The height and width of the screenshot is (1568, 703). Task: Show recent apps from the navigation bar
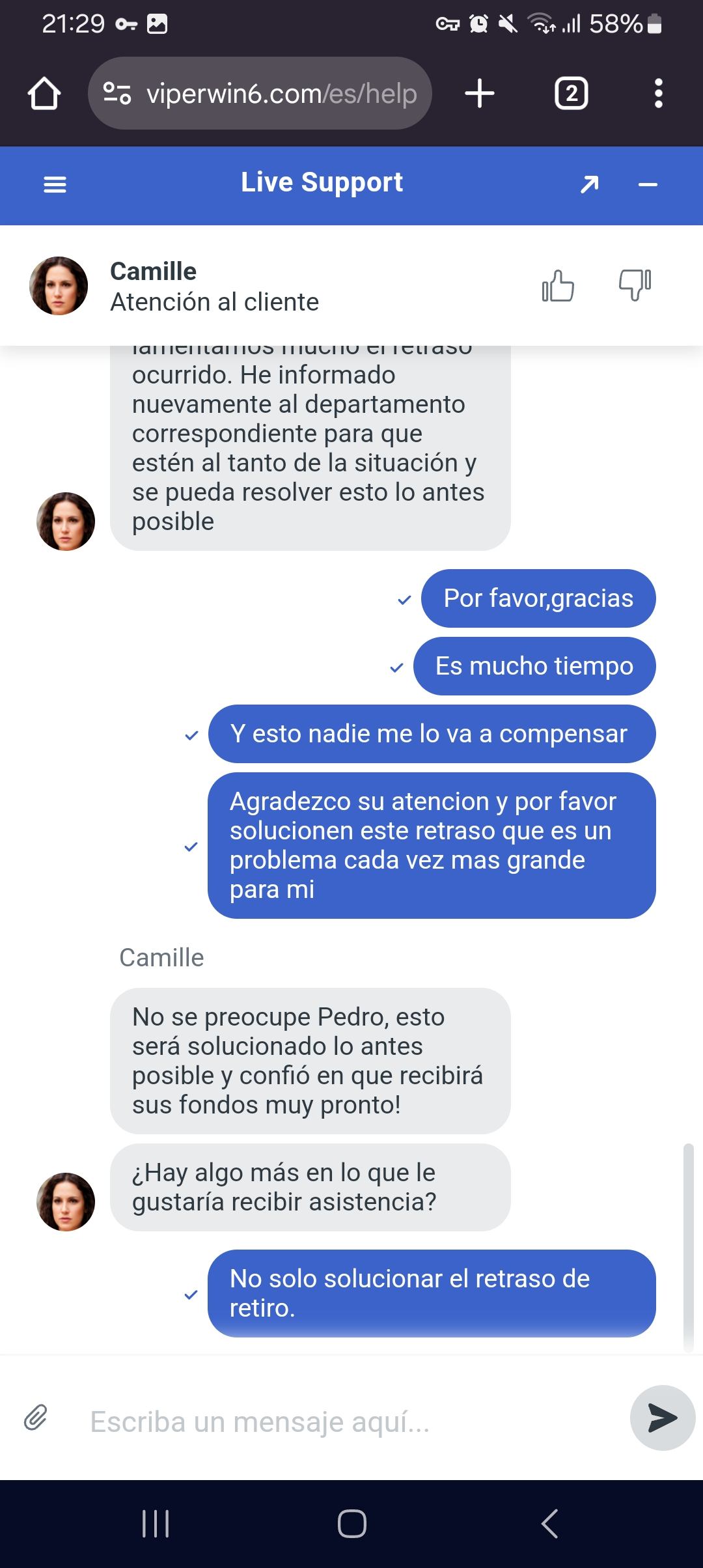pos(156,1524)
